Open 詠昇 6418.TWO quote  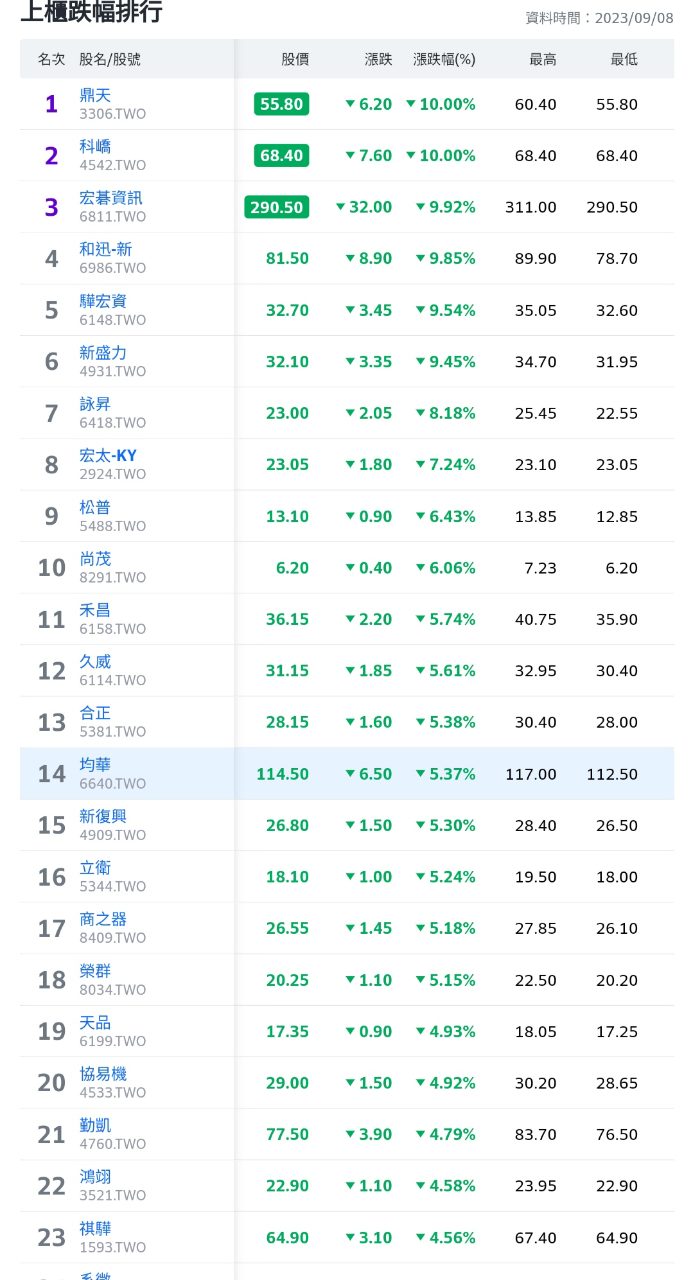(x=96, y=404)
